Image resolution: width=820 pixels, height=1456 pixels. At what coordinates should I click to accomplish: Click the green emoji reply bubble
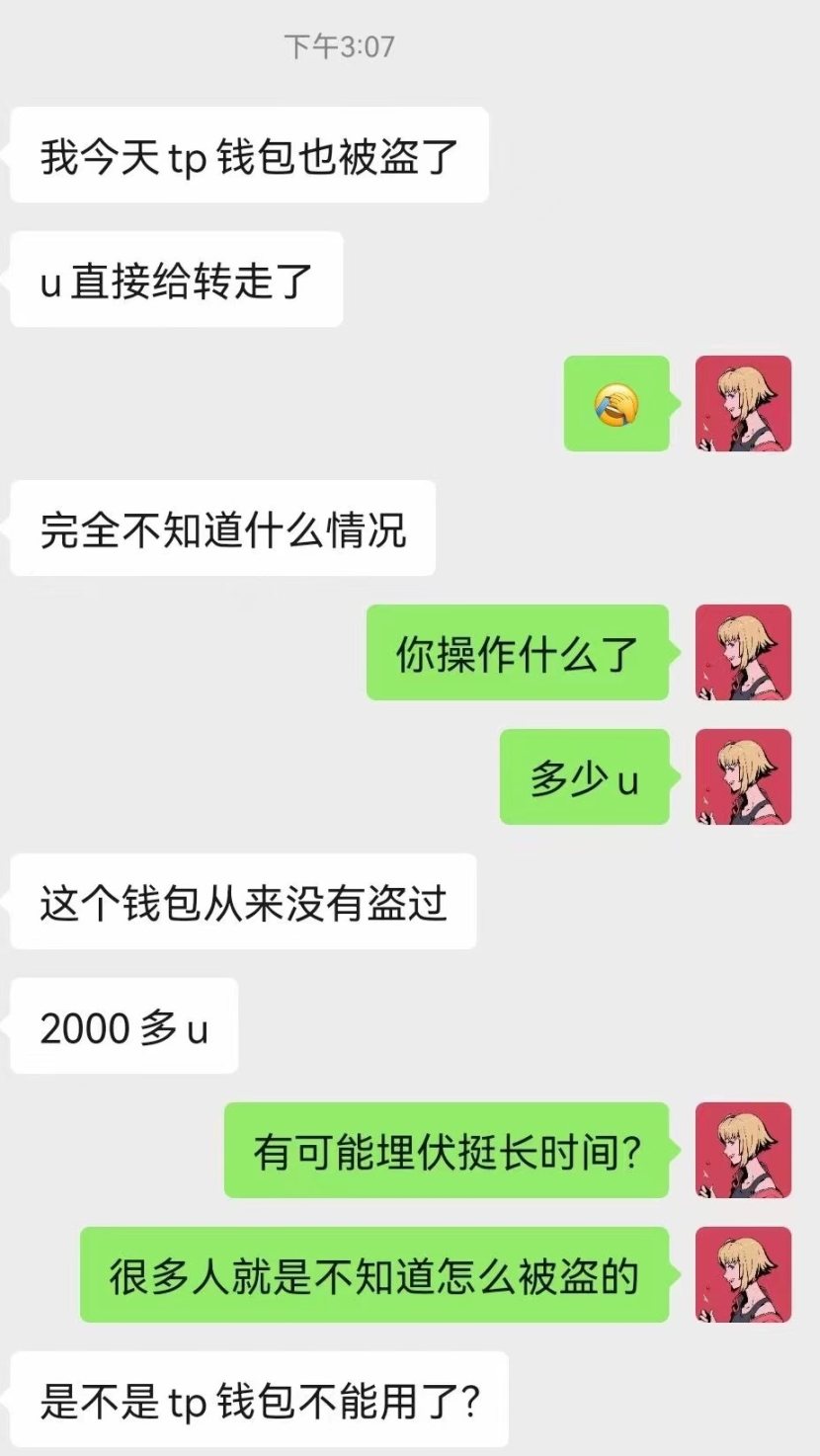coord(616,405)
